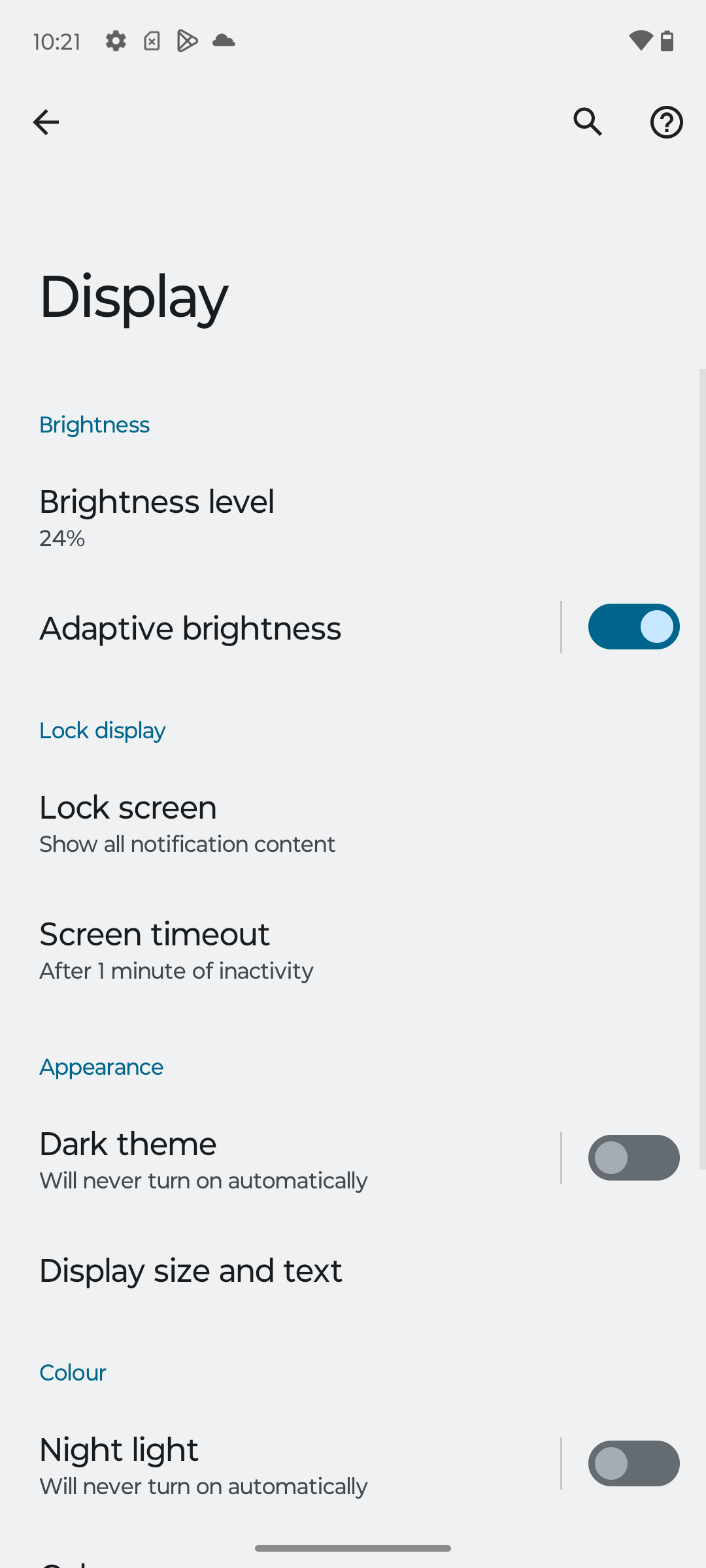Open Display size and text
Viewport: 706px width, 1568px height.
[x=353, y=1270]
